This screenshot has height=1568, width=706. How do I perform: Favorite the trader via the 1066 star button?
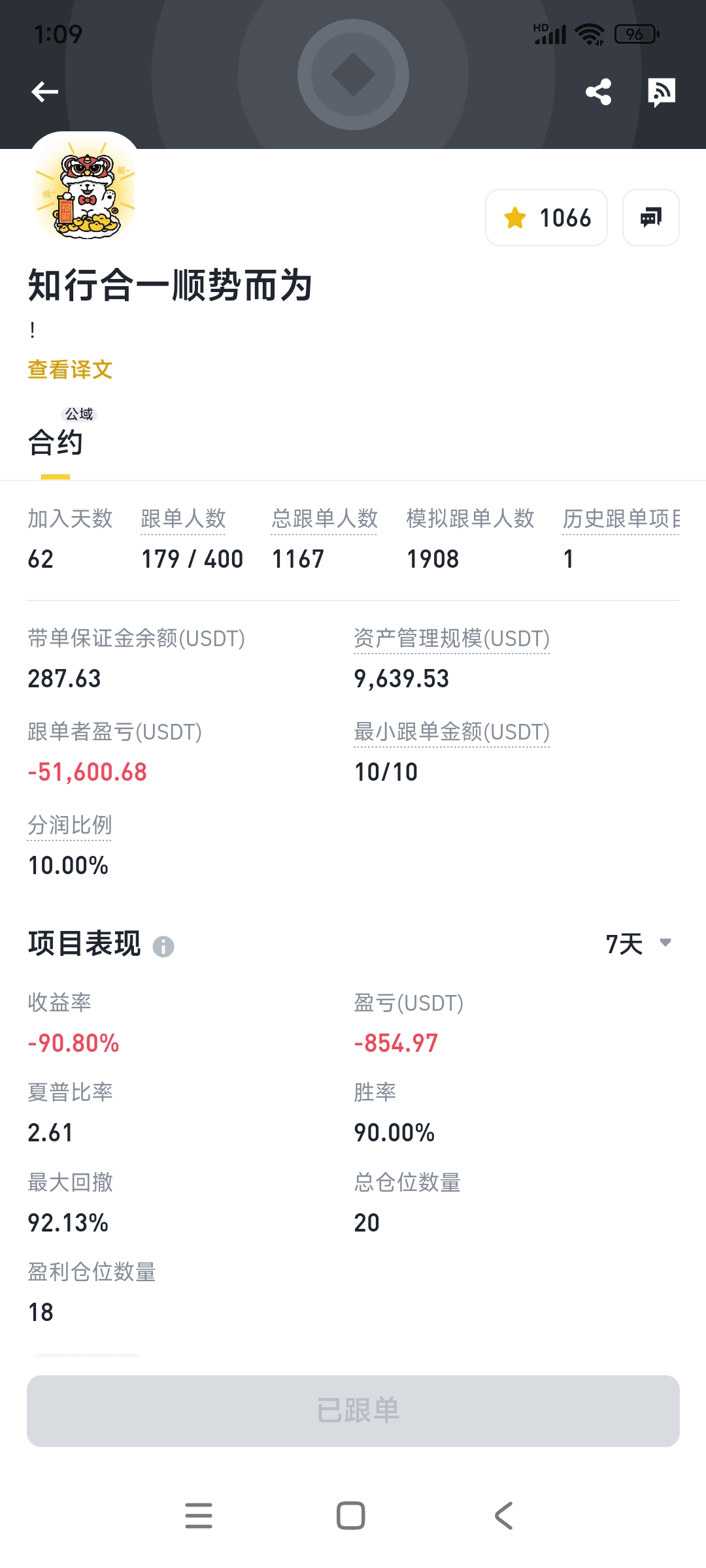[x=546, y=218]
